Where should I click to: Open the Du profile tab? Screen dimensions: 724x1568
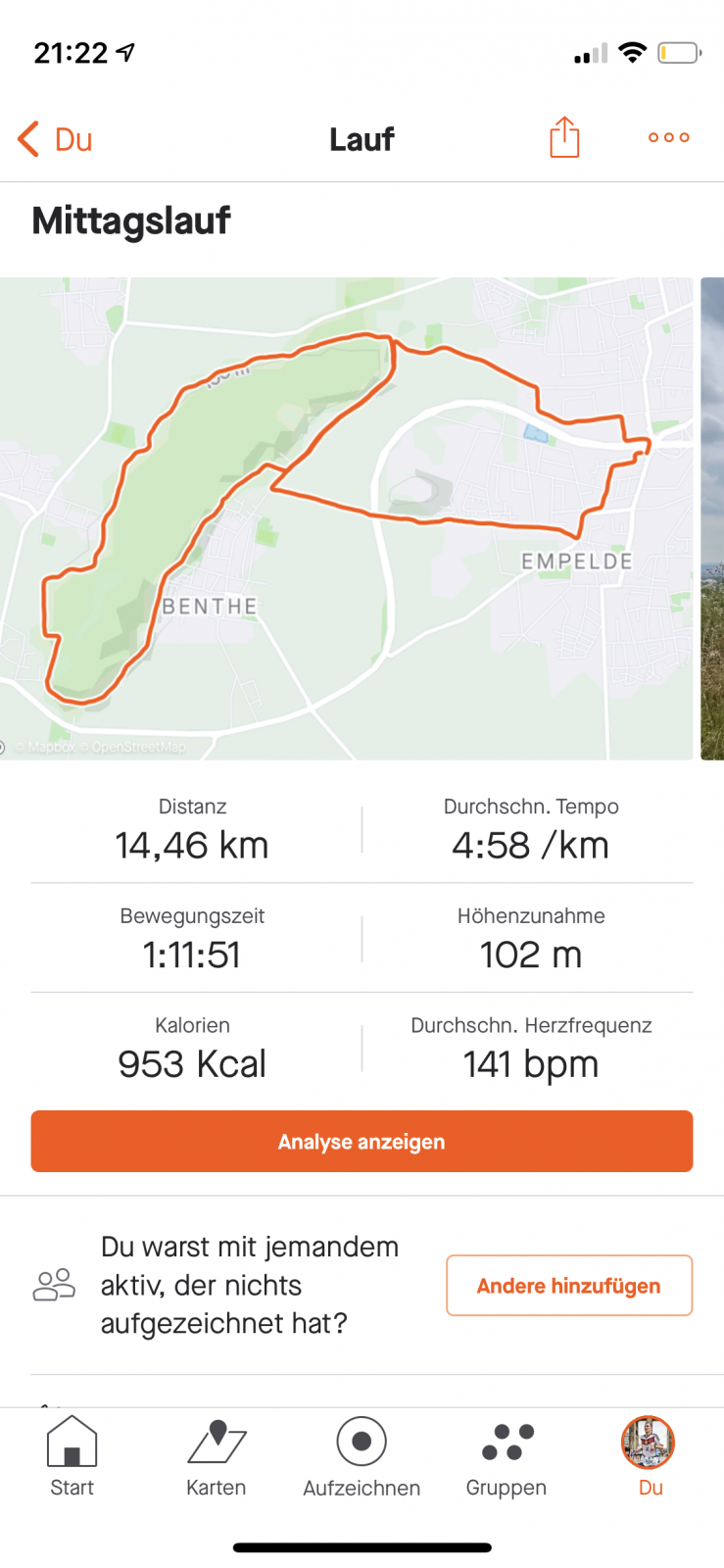pos(650,1457)
